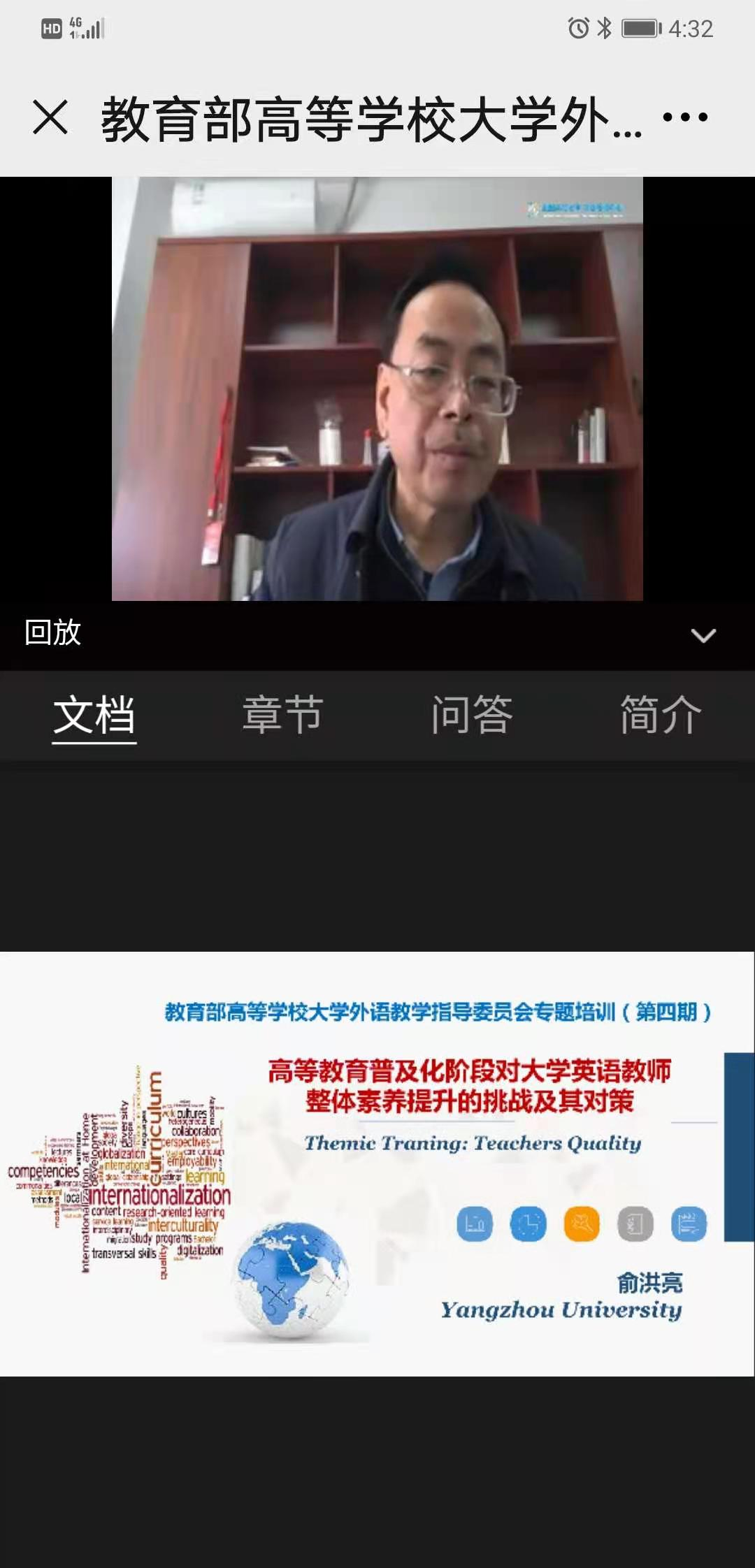
Task: Switch to the 章节 tab
Action: coord(282,715)
